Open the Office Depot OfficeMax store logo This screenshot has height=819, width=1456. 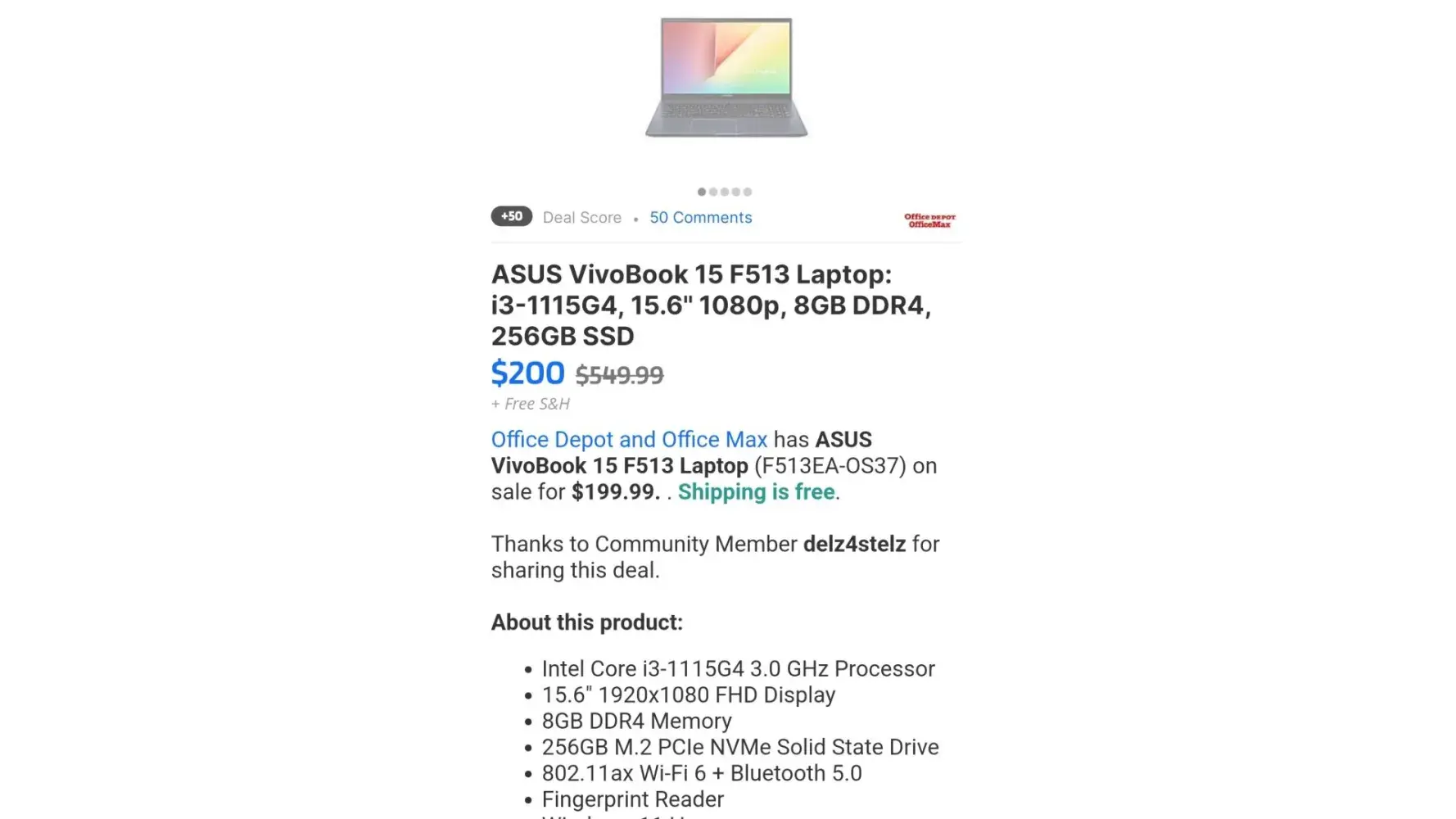click(x=929, y=220)
